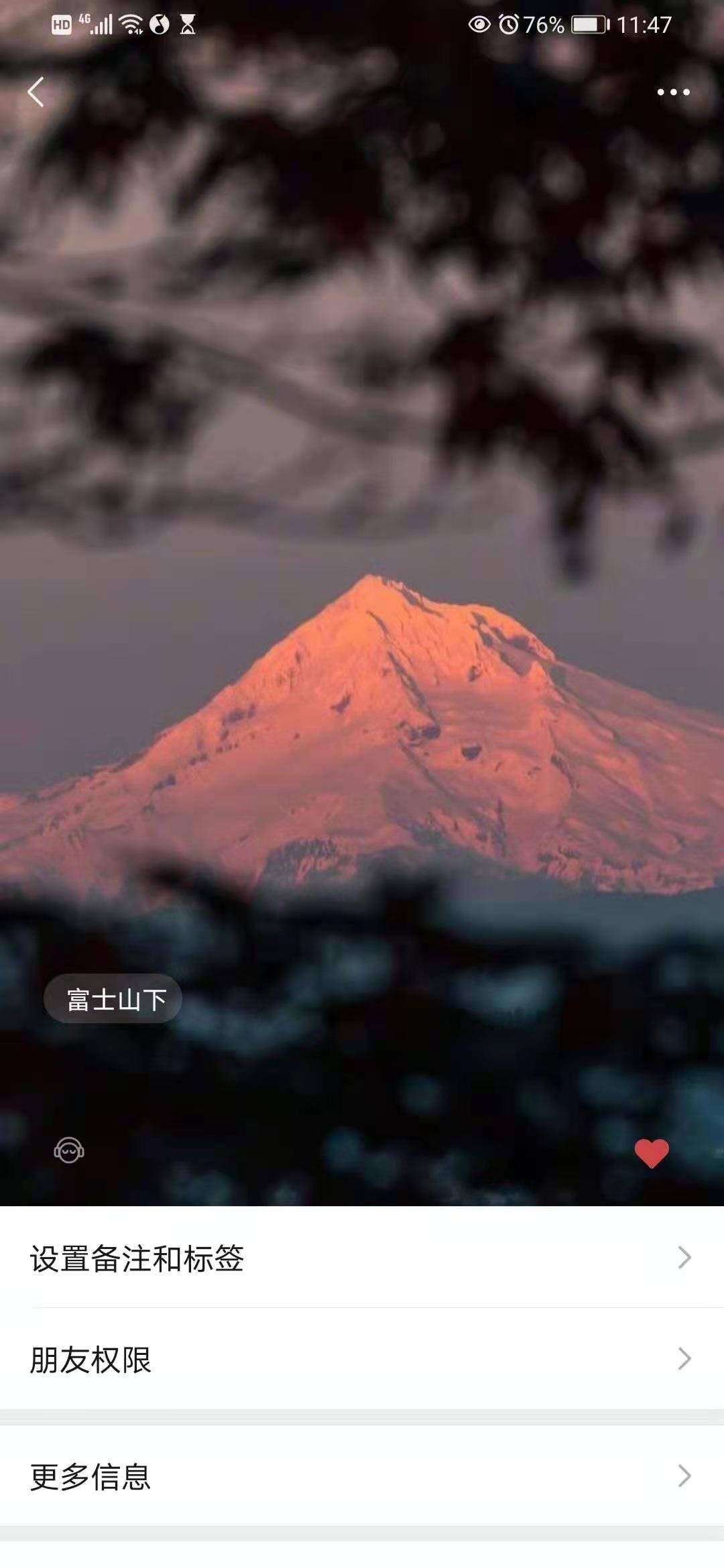The image size is (724, 1568).
Task: Open the three-dot overflow menu
Action: click(673, 92)
